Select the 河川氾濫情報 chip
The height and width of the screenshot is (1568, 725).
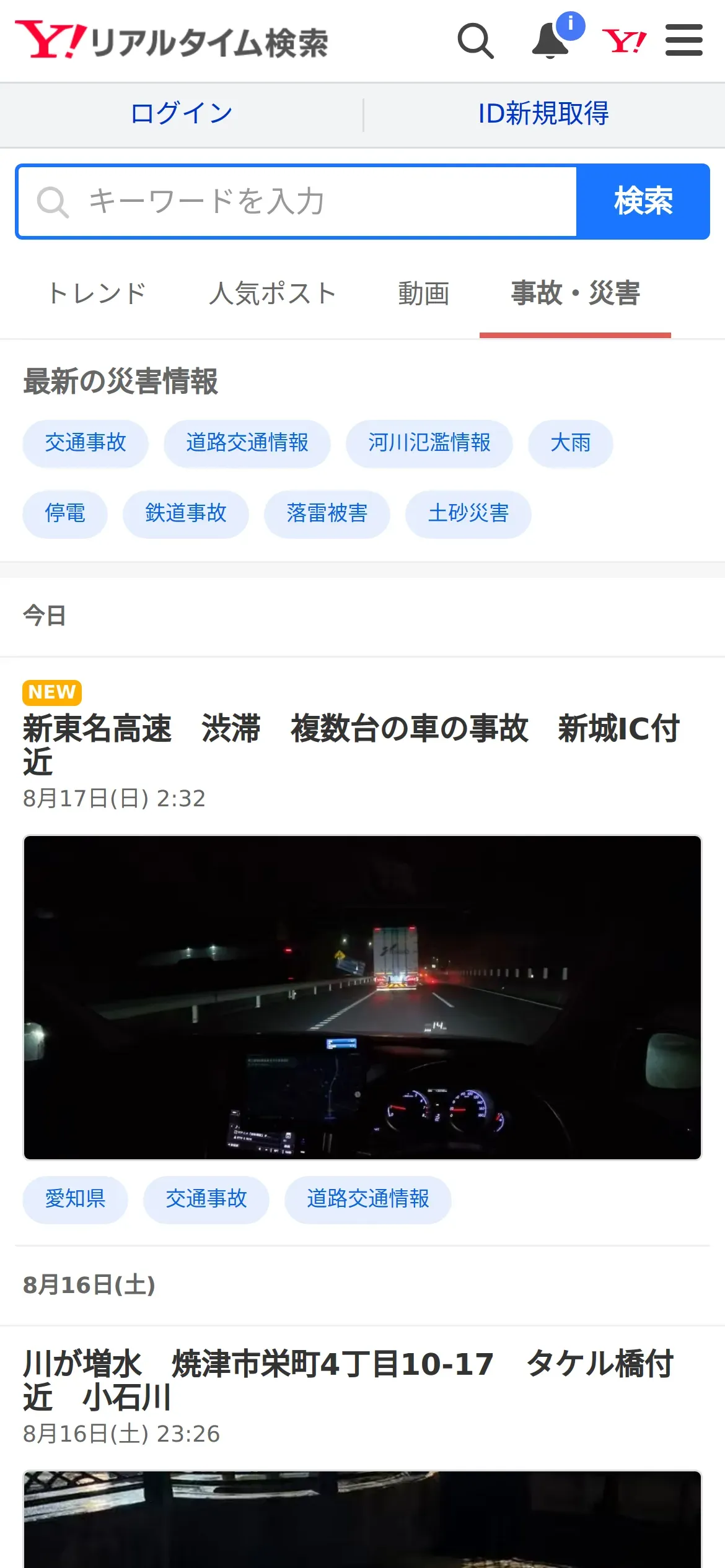tap(429, 443)
